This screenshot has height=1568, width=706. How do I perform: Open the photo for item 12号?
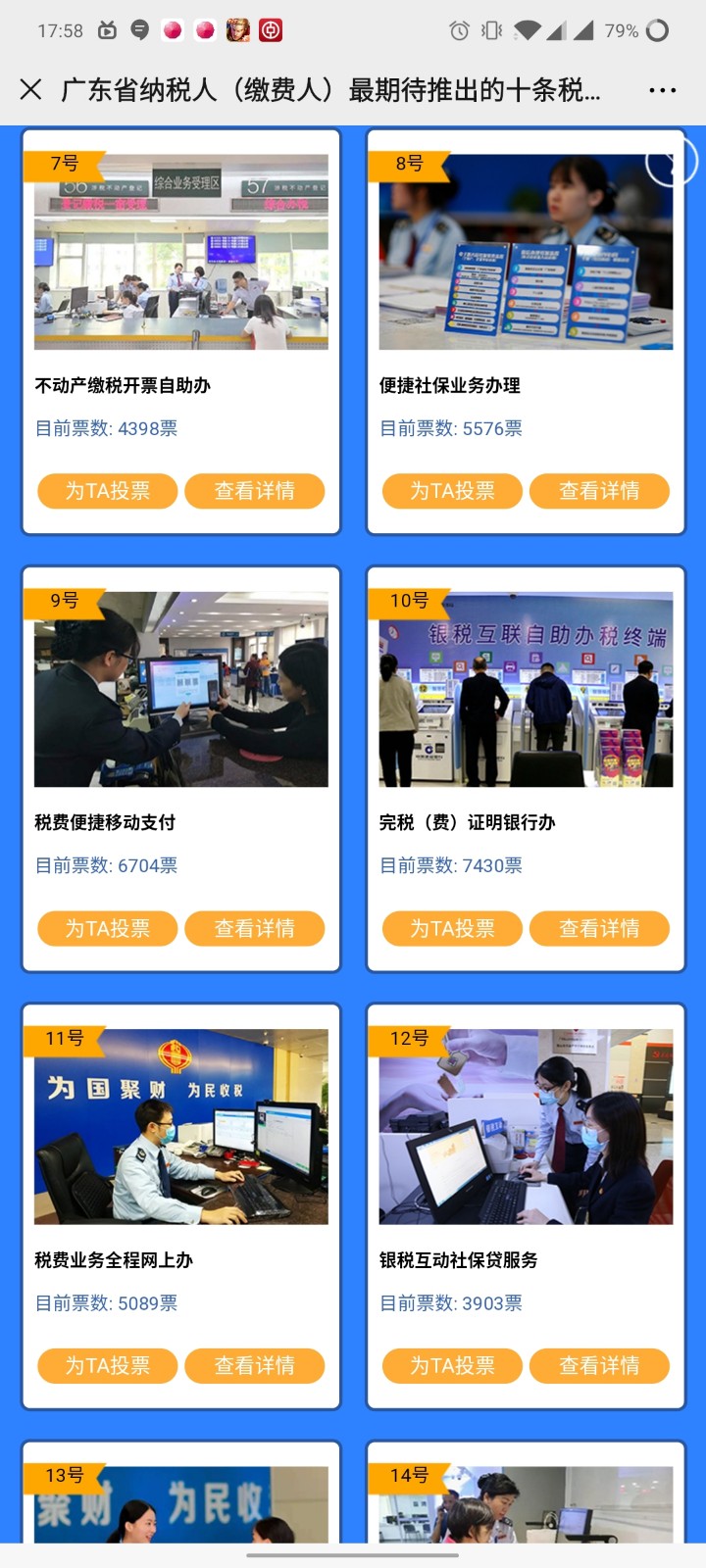point(526,1126)
